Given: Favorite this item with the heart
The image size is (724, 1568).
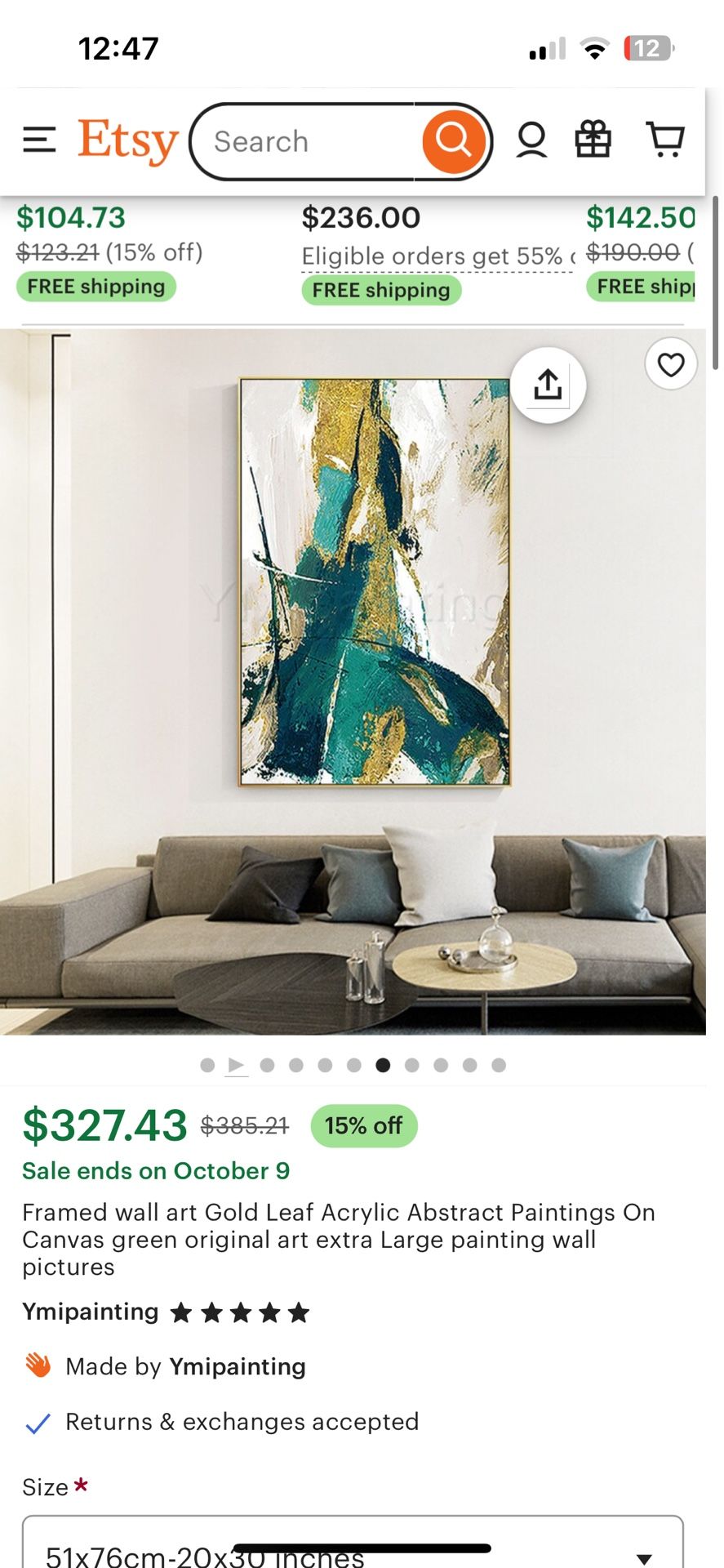Looking at the screenshot, I should point(670,364).
